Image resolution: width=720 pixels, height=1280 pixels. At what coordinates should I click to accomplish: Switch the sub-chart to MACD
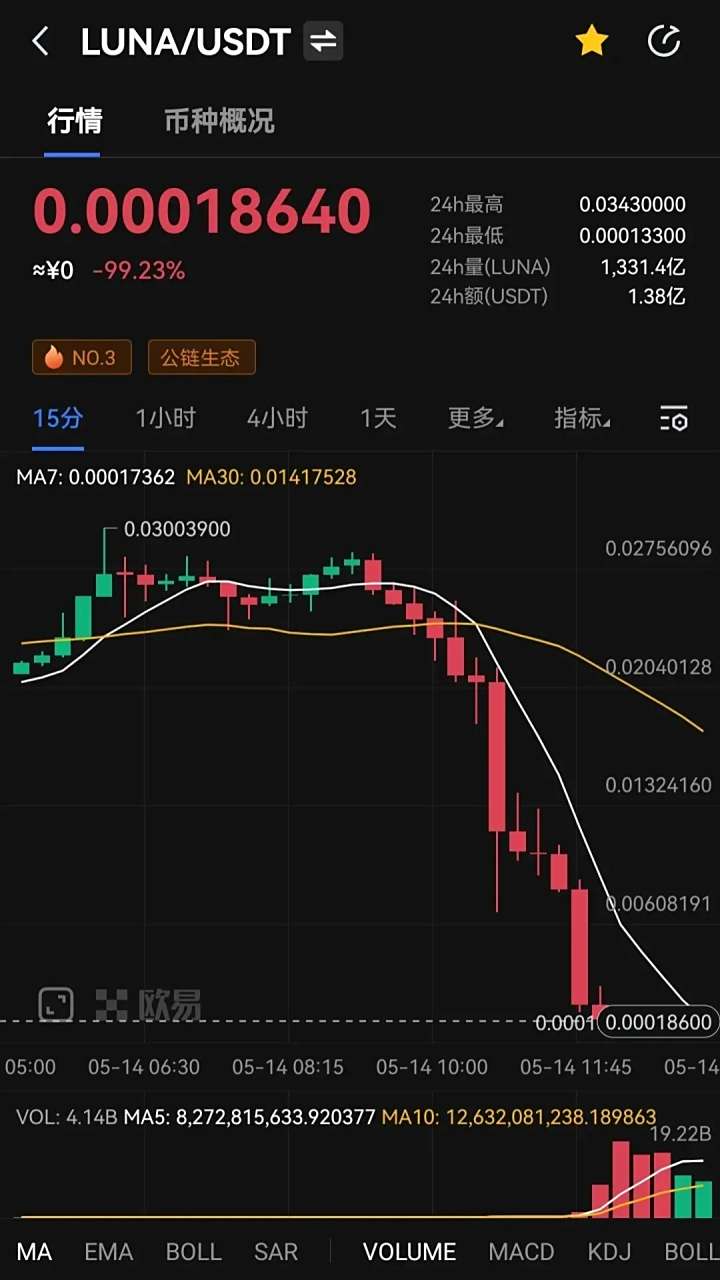[x=521, y=1251]
